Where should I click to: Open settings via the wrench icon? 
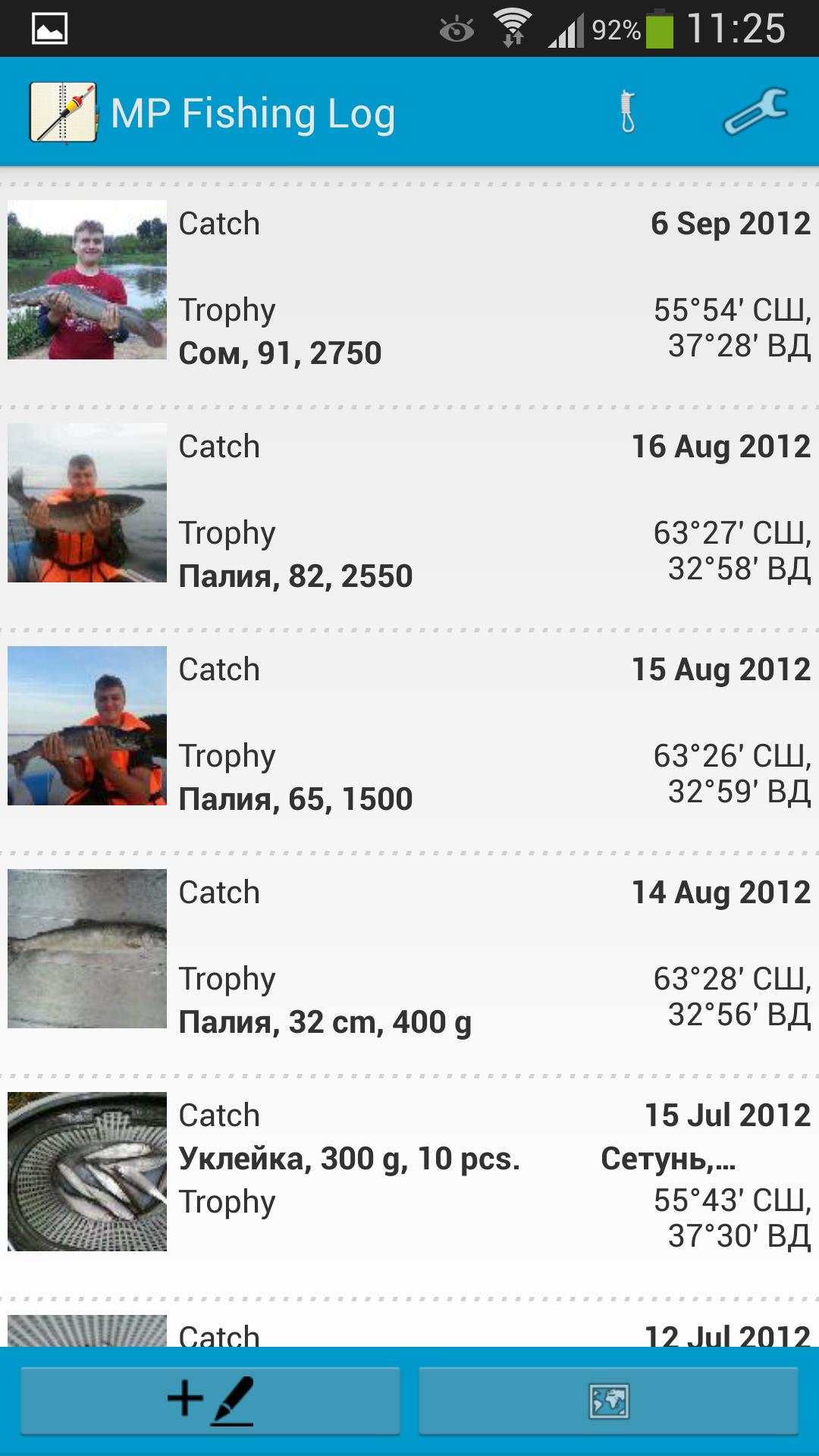(x=756, y=112)
